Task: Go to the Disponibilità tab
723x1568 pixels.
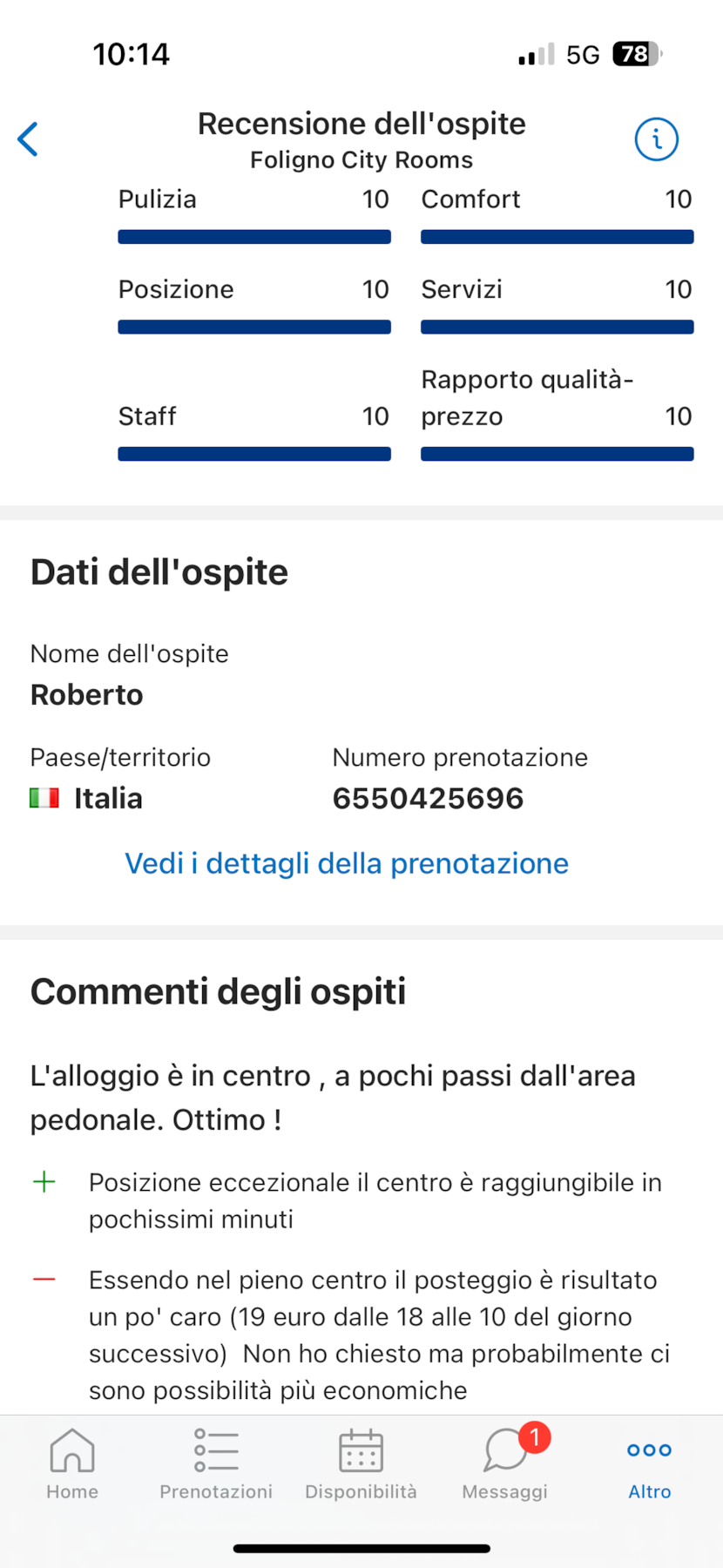Action: pyautogui.click(x=361, y=1465)
